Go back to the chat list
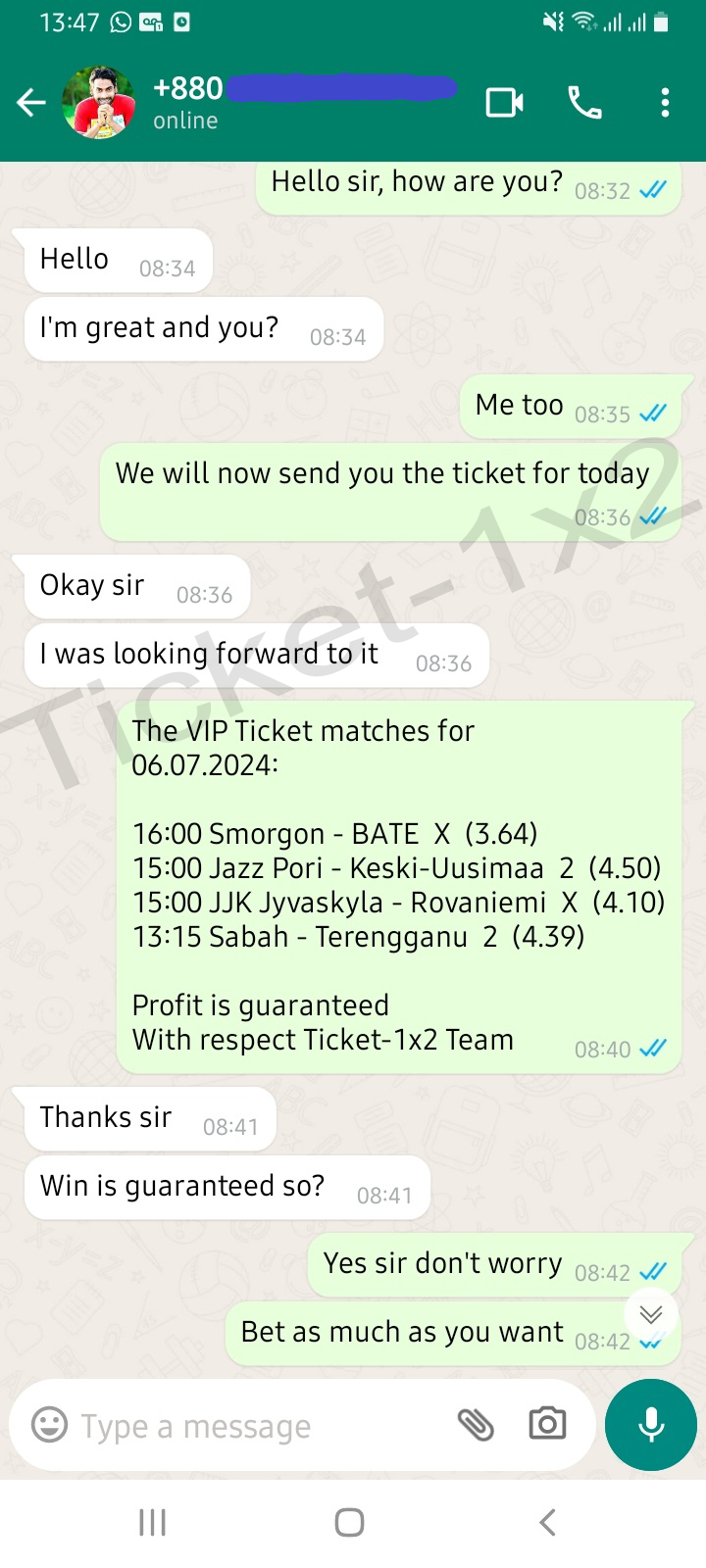 pos(31,102)
